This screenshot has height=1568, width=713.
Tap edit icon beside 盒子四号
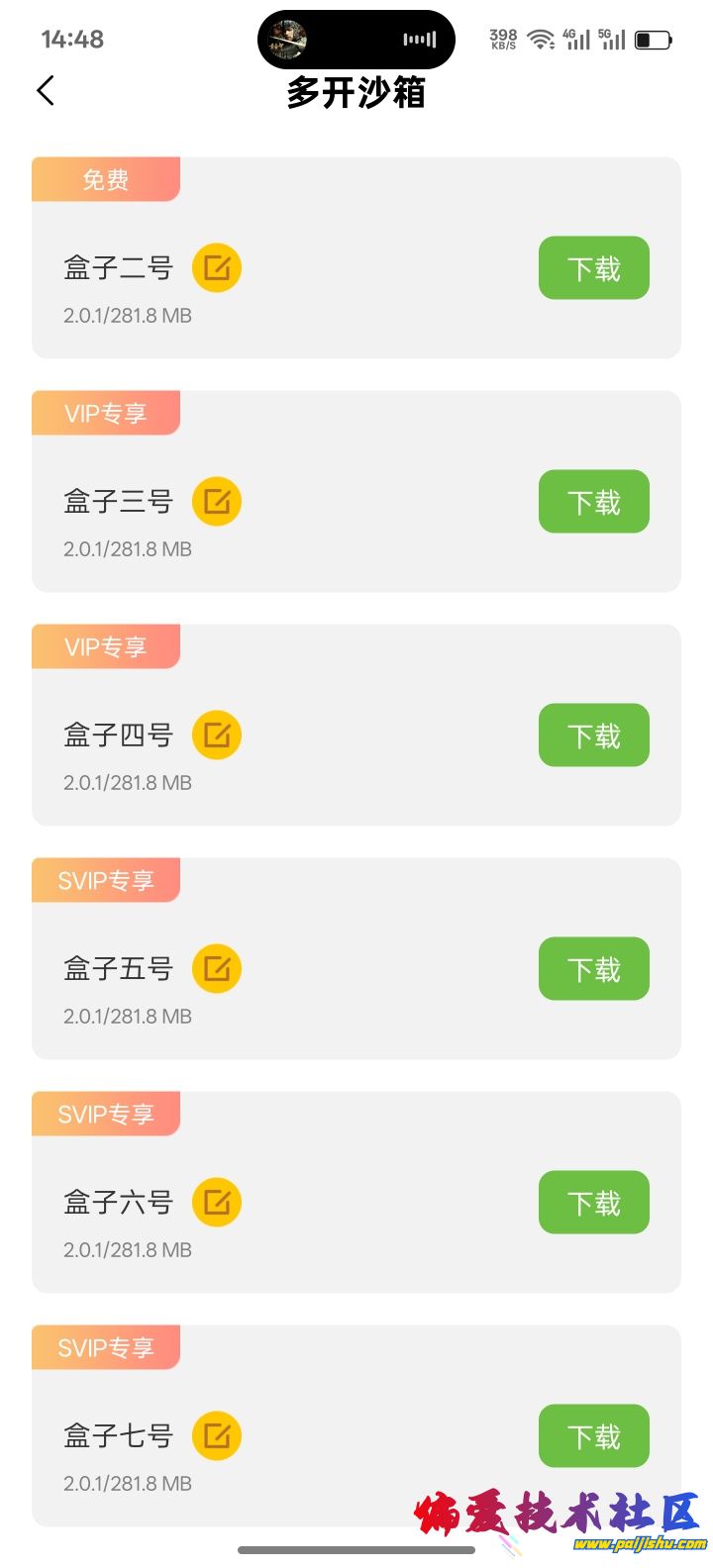point(217,735)
